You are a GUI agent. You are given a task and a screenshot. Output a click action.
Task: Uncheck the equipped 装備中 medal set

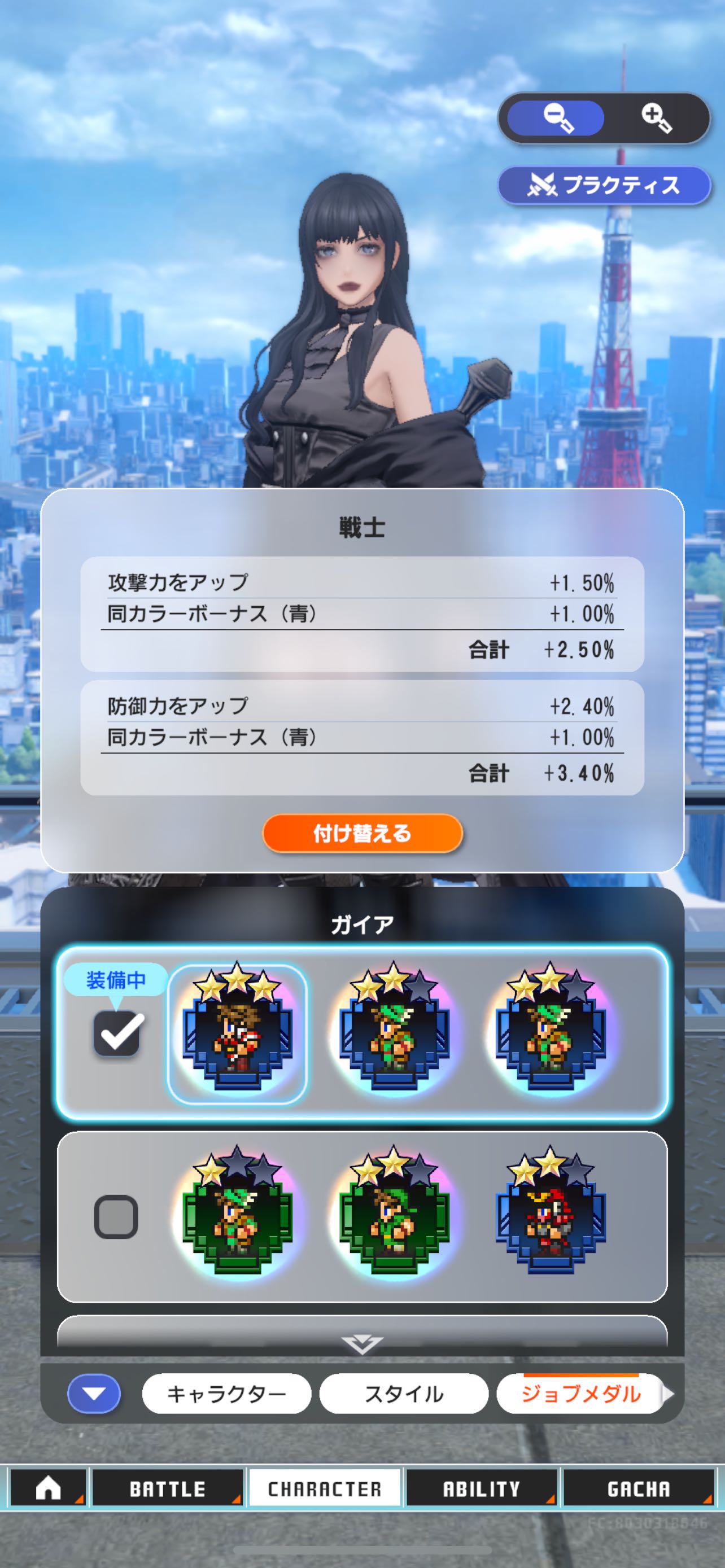click(116, 1033)
